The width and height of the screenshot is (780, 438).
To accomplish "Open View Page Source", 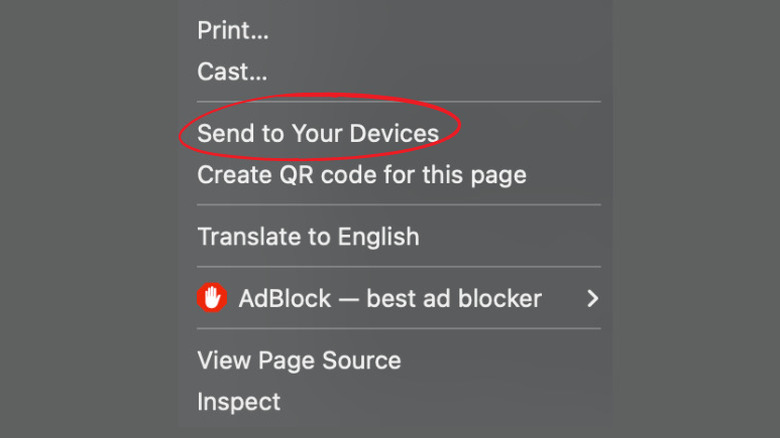I will tap(299, 360).
